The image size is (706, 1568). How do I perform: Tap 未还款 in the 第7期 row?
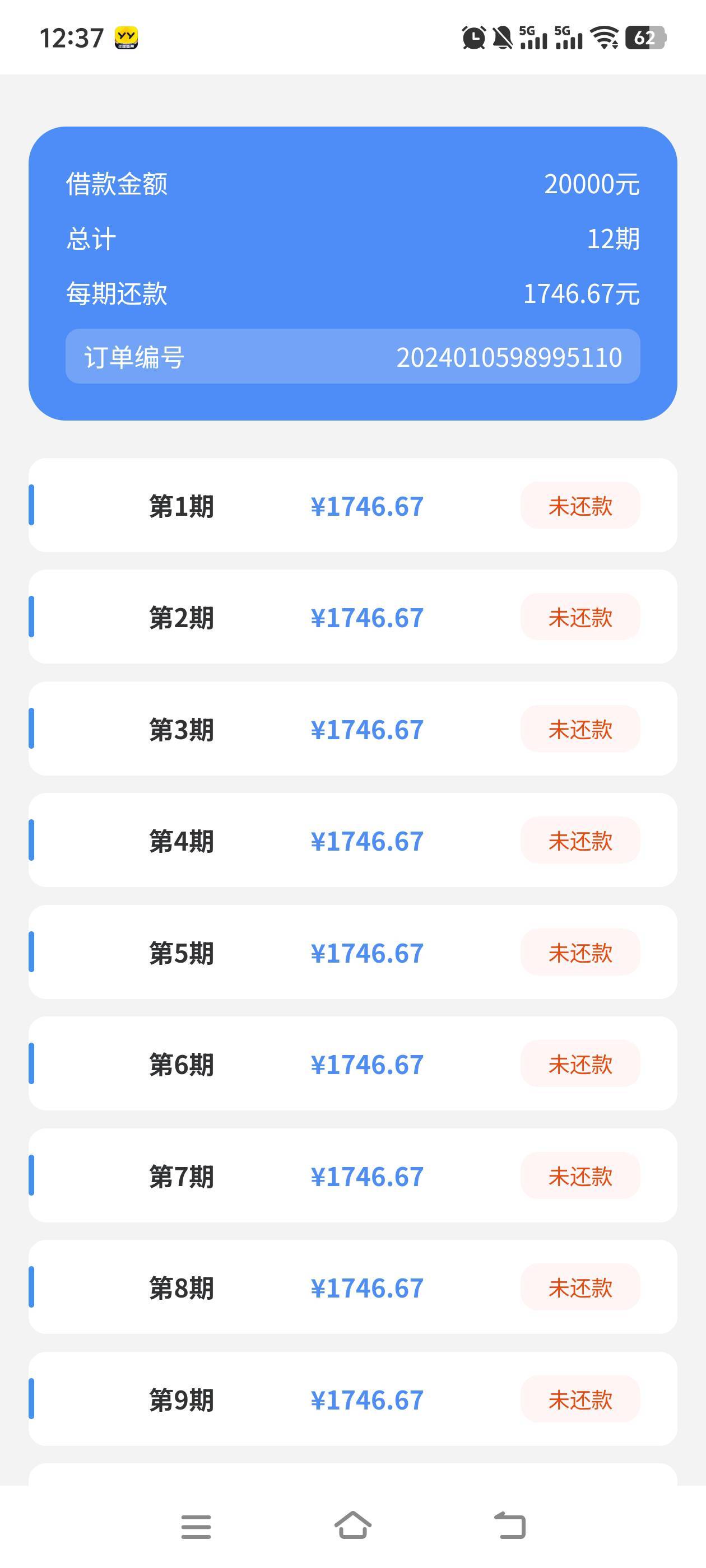tap(580, 1176)
